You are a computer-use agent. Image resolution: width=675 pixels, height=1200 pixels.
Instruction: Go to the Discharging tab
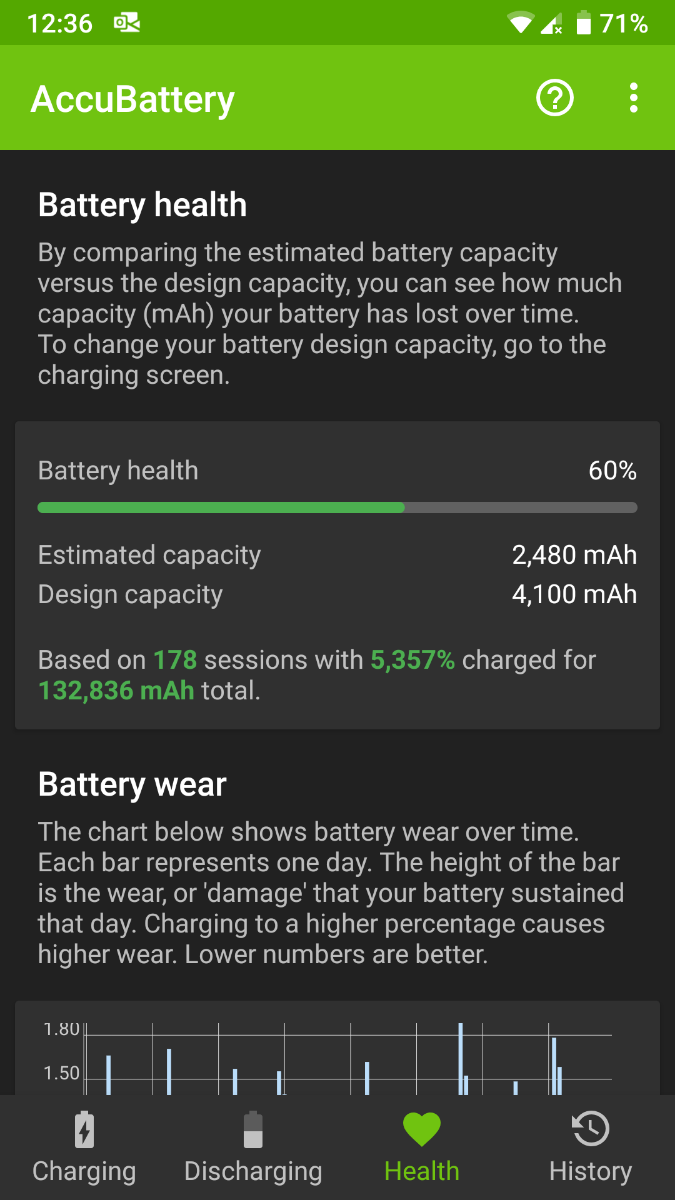point(253,1148)
